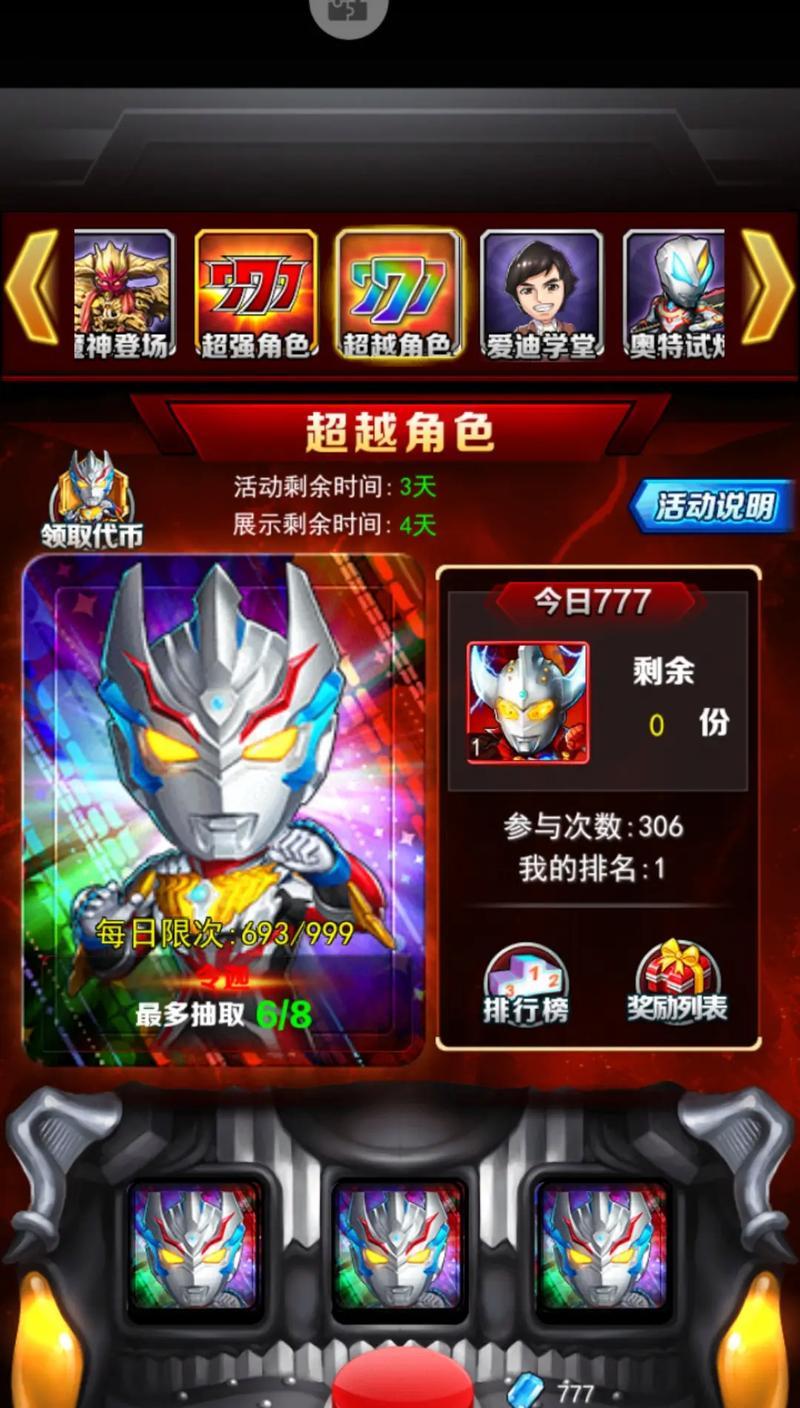Tap the left arrow of event carousel
800x1408 pixels.
tap(32, 287)
